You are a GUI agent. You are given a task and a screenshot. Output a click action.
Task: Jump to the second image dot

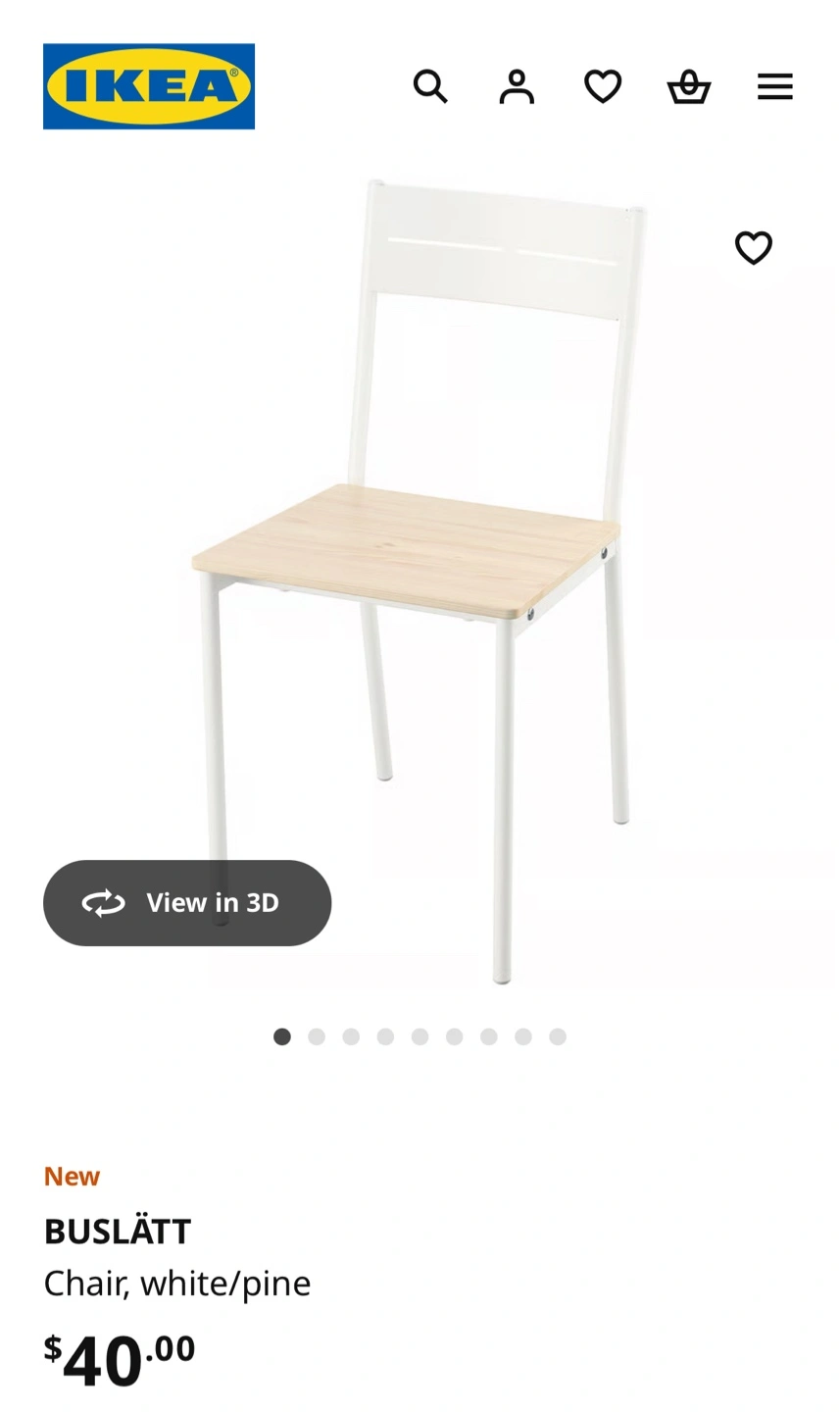[x=317, y=1036]
